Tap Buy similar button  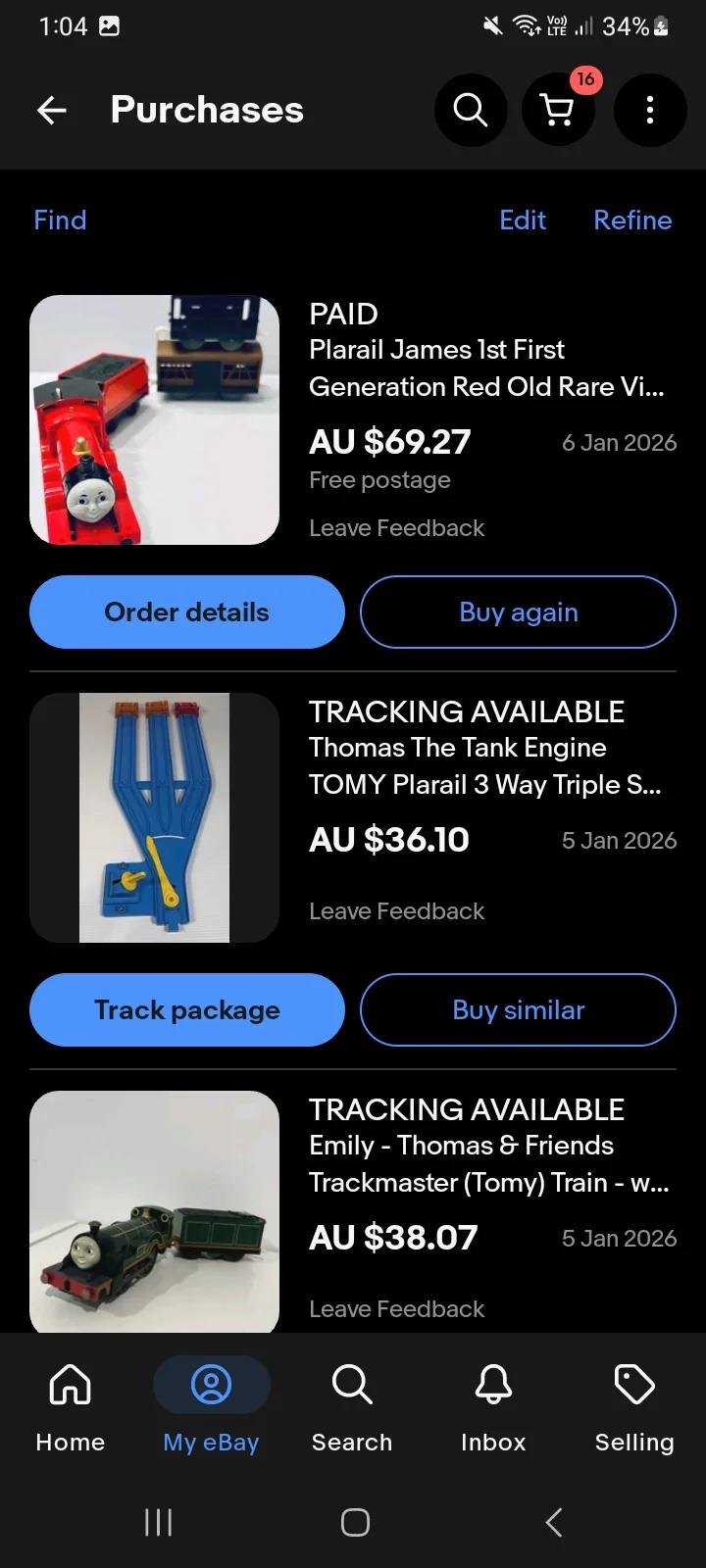pyautogui.click(x=518, y=1009)
